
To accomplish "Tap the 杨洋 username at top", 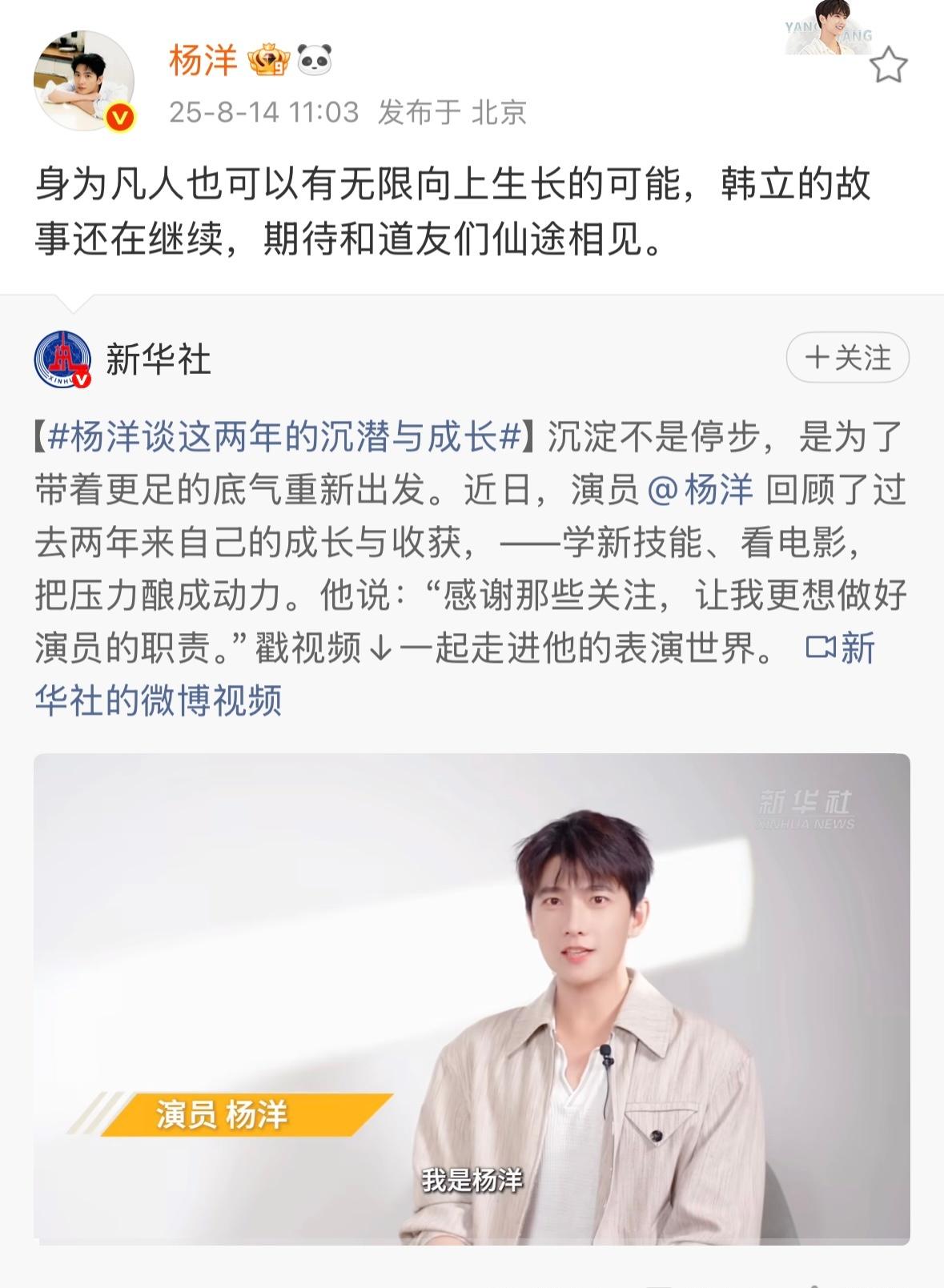I will coord(203,60).
